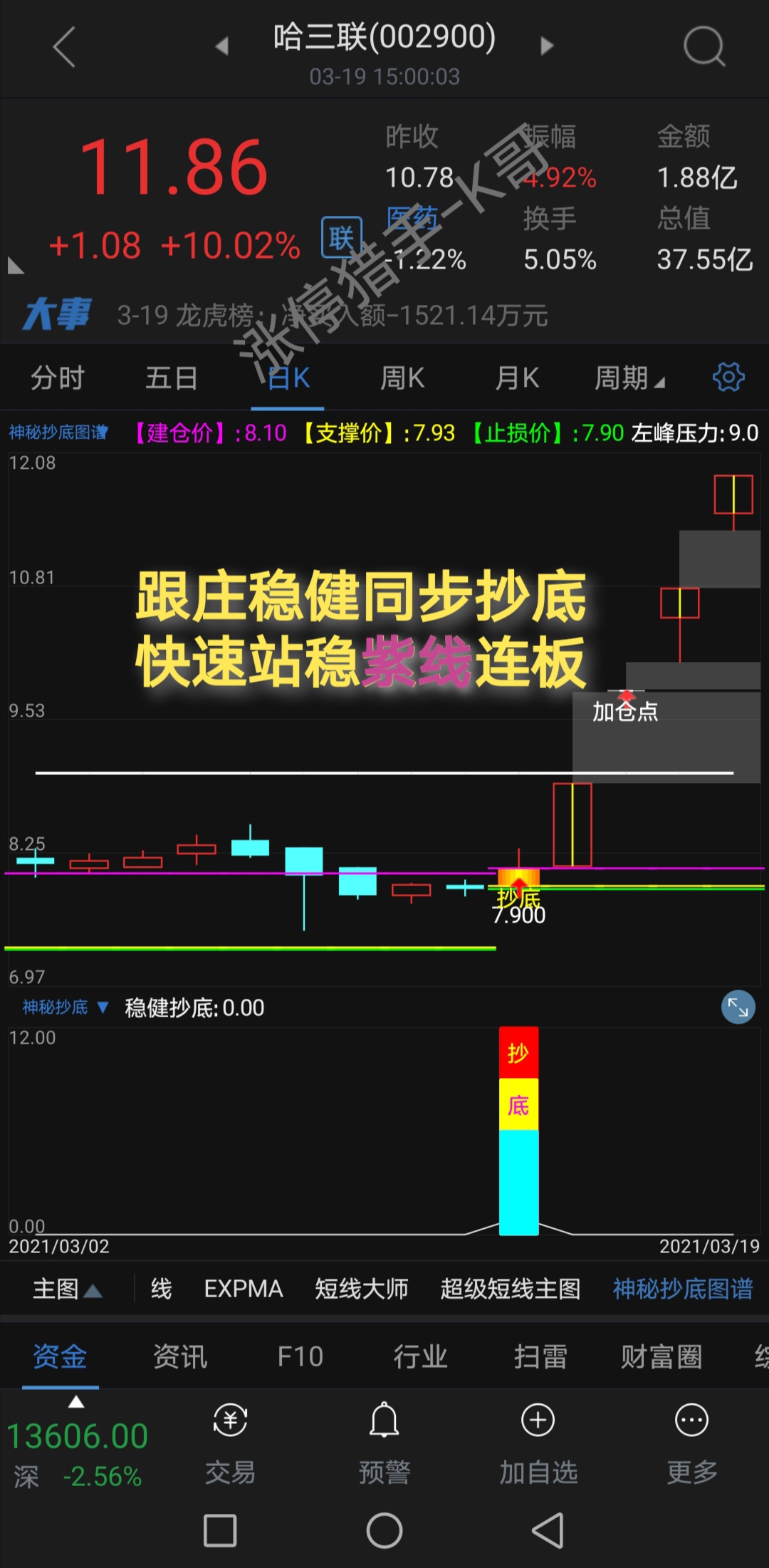Select the EXPMA indicator
Screen dimensions: 769x1568
coord(244,1289)
